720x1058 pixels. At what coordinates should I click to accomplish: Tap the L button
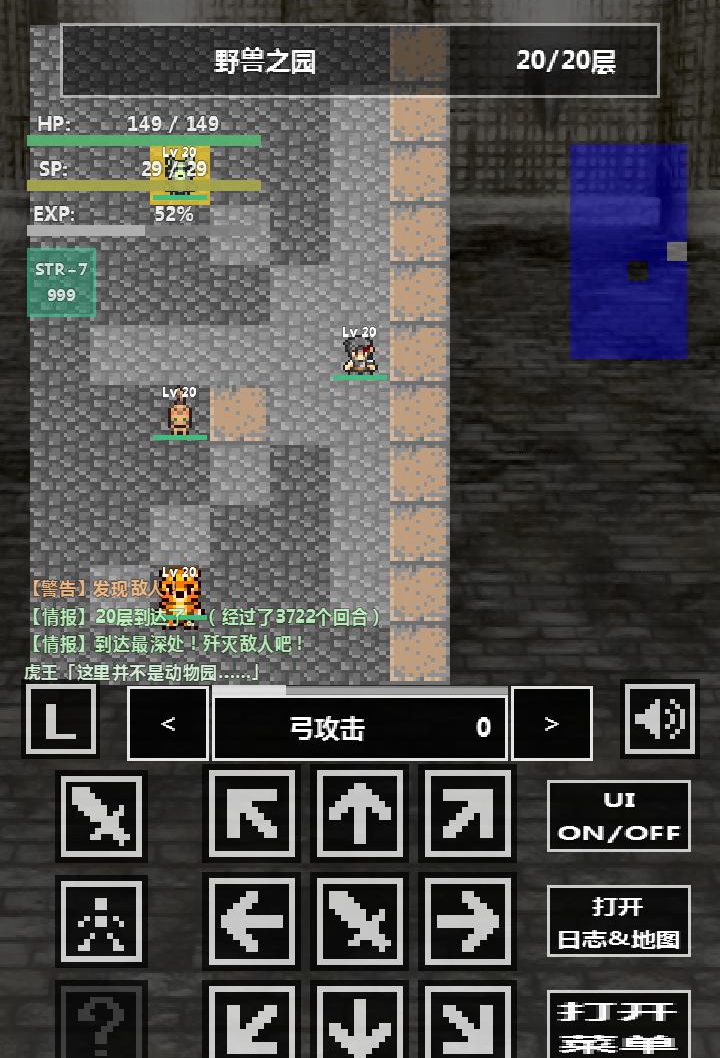point(60,720)
